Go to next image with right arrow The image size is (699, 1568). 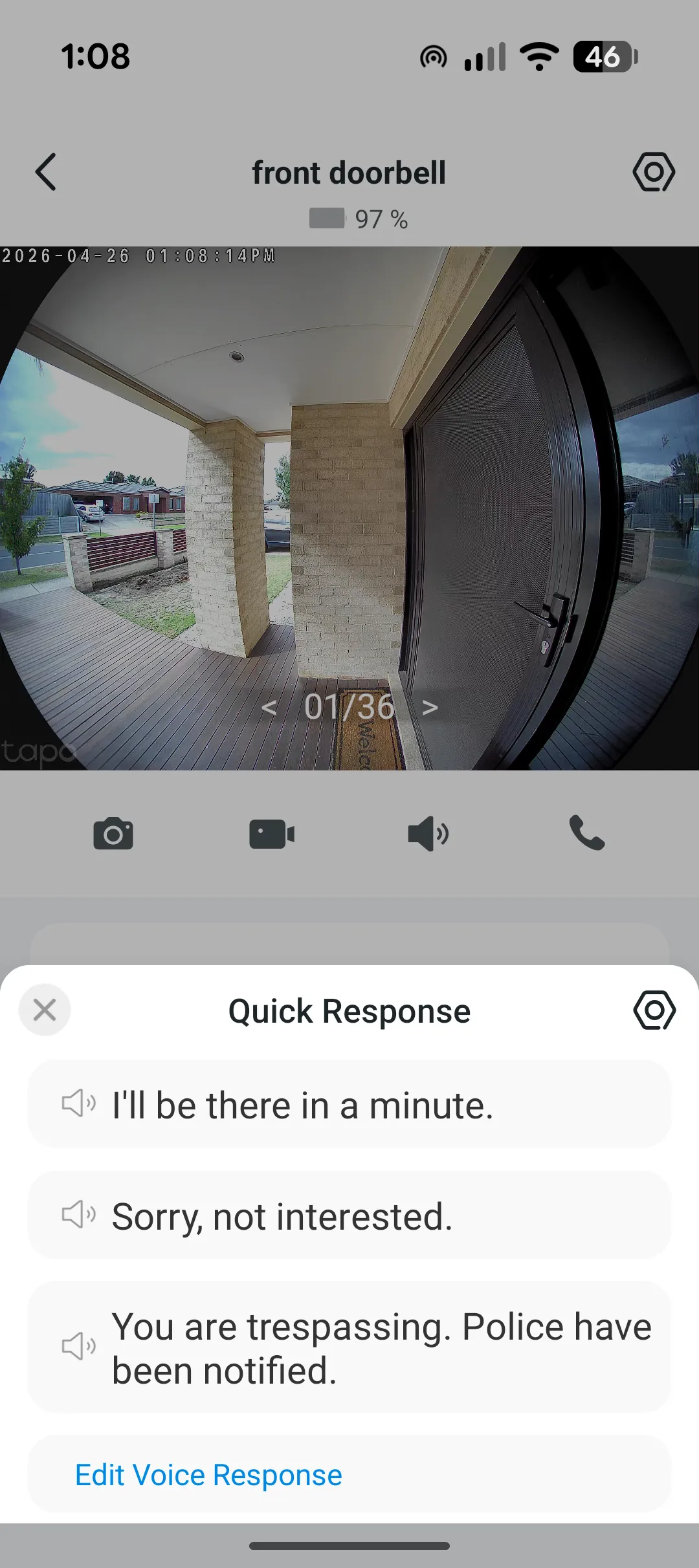pos(430,708)
